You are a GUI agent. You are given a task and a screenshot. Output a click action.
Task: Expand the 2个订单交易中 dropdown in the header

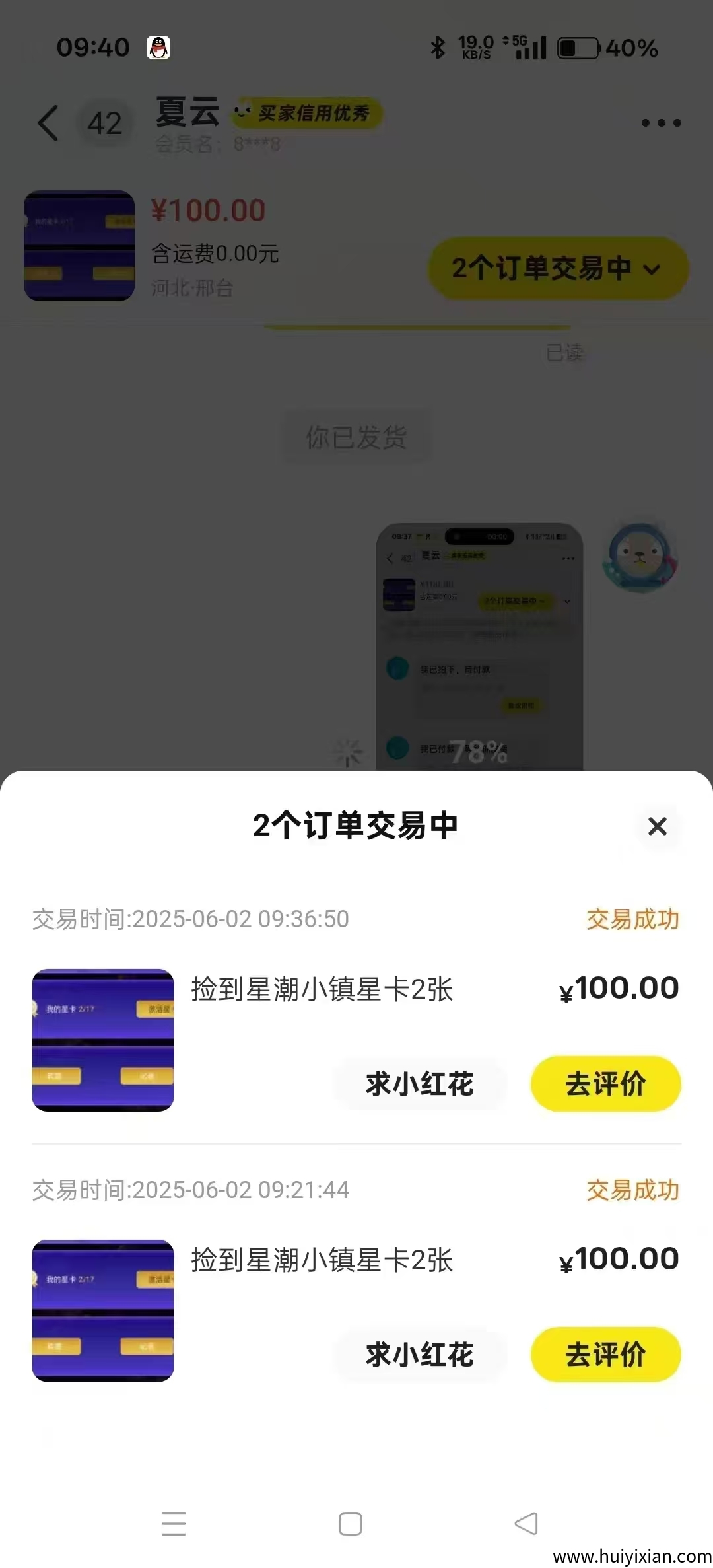tap(558, 269)
